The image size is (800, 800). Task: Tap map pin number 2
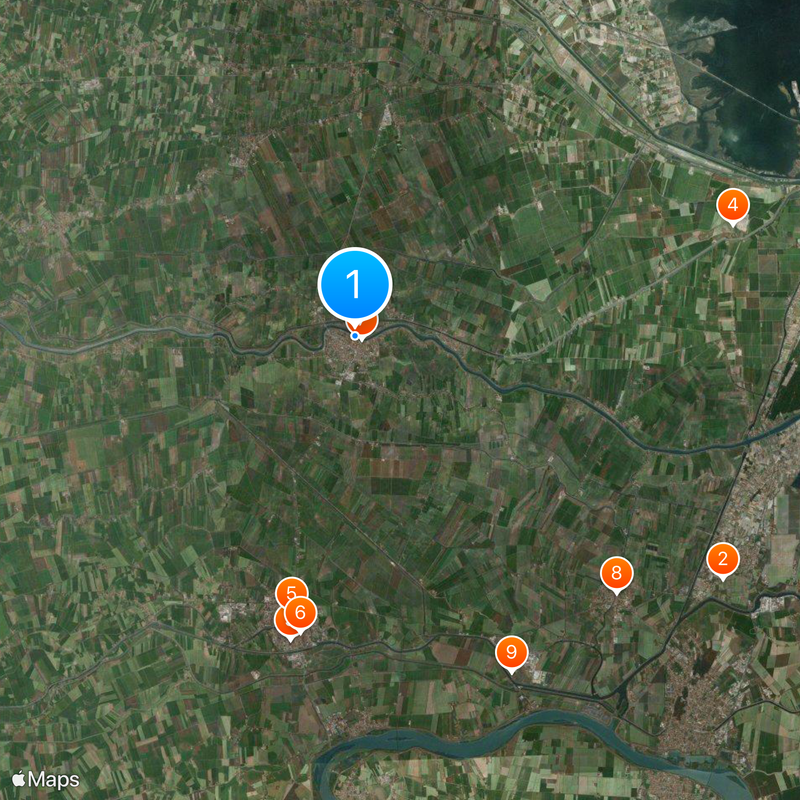(x=722, y=559)
